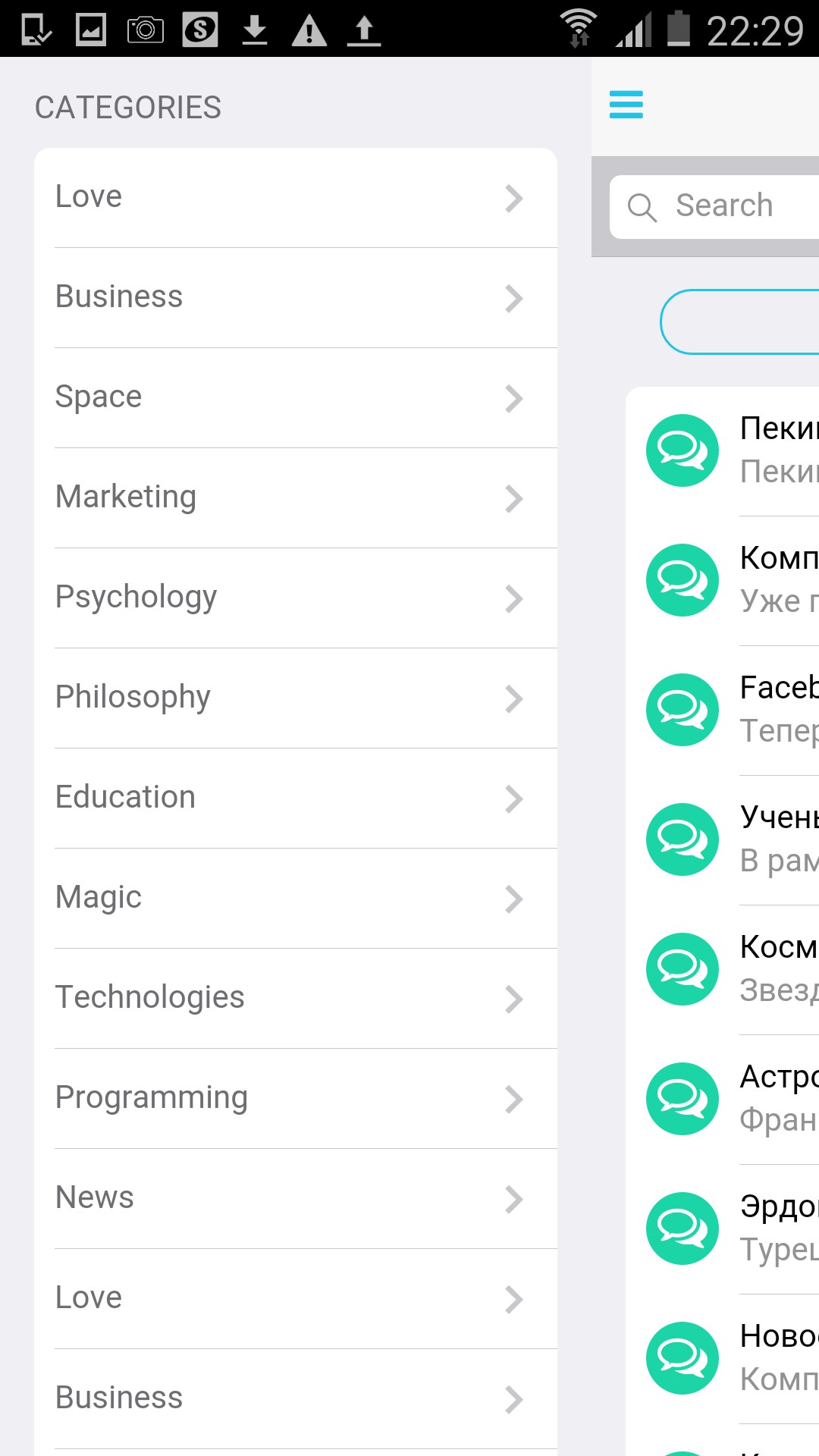
Task: Choose the Philosophy category
Action: point(296,698)
